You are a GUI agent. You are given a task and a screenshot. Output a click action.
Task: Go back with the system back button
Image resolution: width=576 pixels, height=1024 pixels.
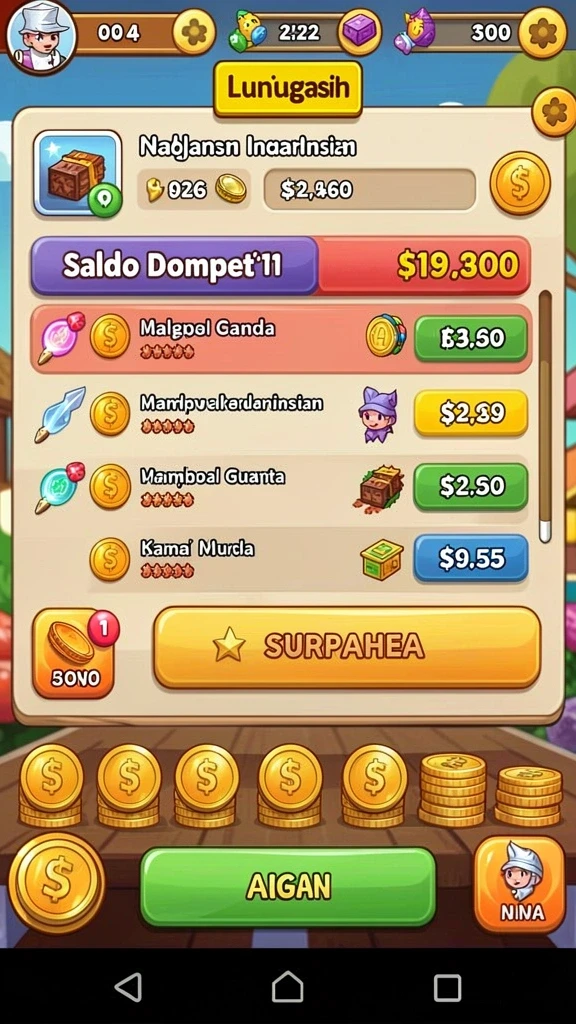coord(129,986)
